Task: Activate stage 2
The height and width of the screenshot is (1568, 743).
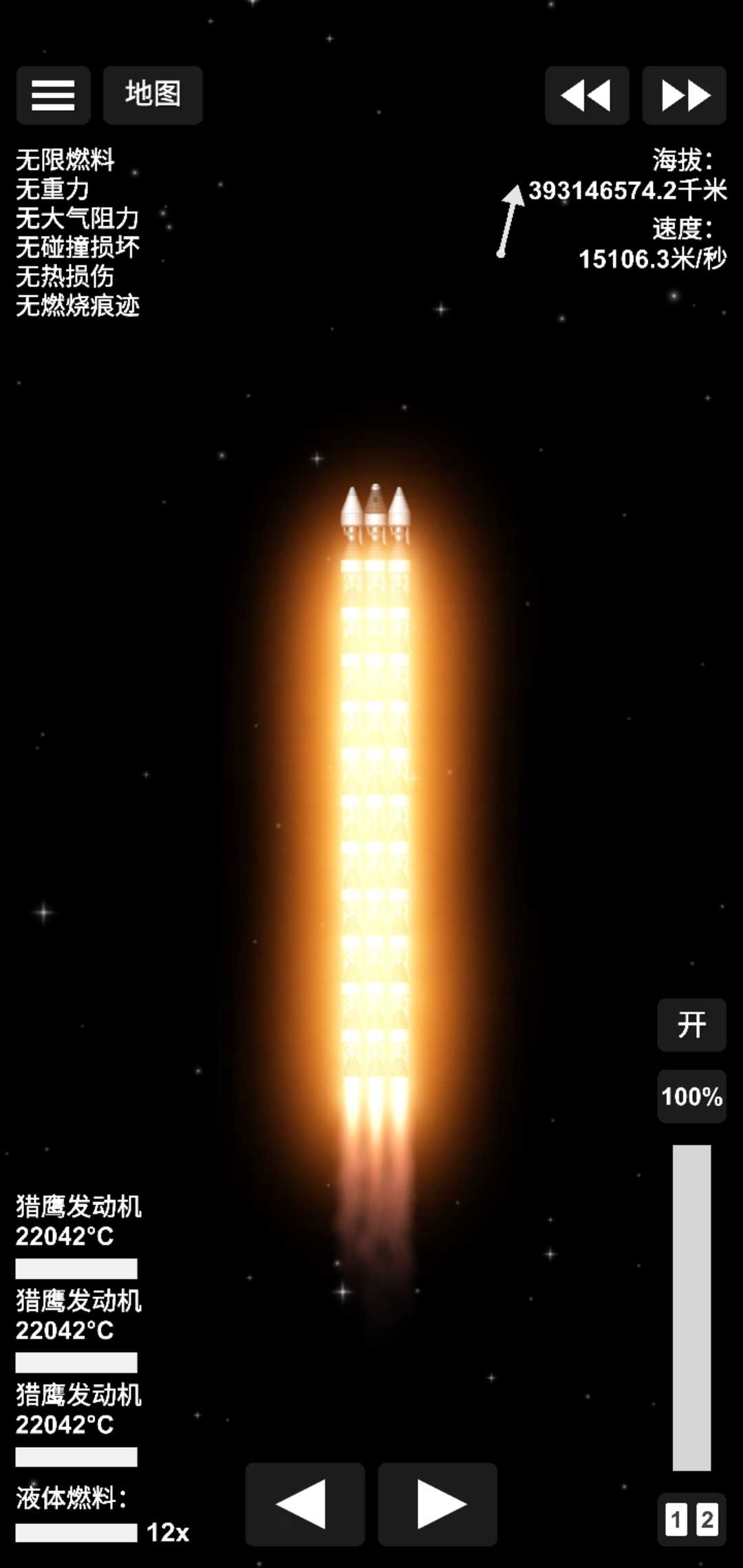Action: [x=707, y=1520]
